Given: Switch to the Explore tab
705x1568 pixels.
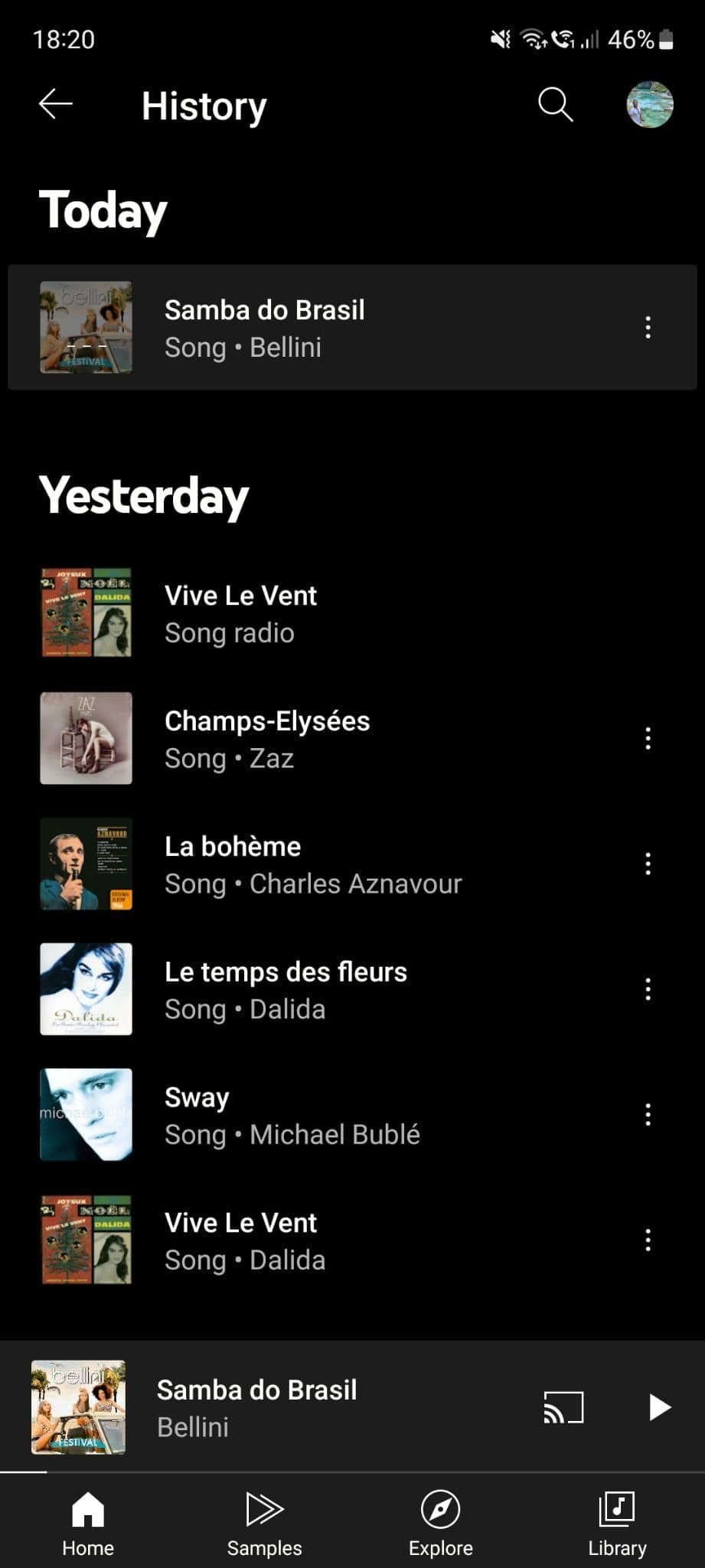Looking at the screenshot, I should pyautogui.click(x=440, y=1524).
